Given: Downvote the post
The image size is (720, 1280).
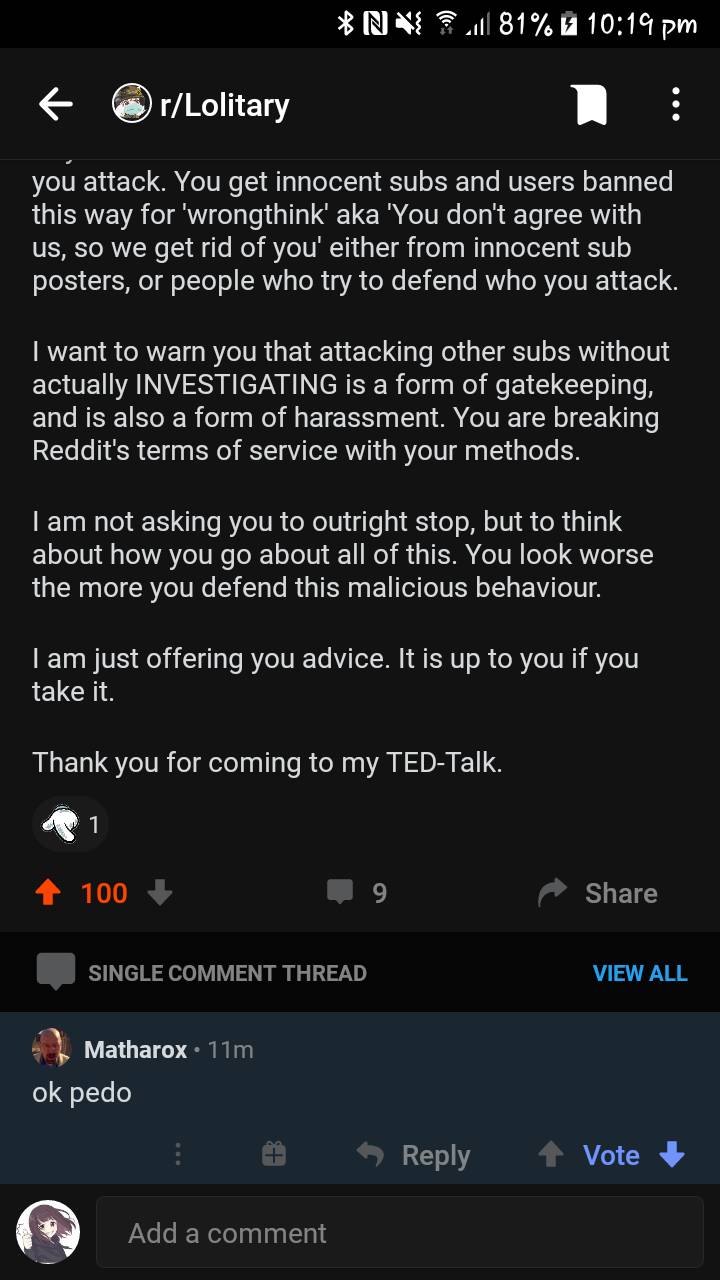Looking at the screenshot, I should coord(160,892).
